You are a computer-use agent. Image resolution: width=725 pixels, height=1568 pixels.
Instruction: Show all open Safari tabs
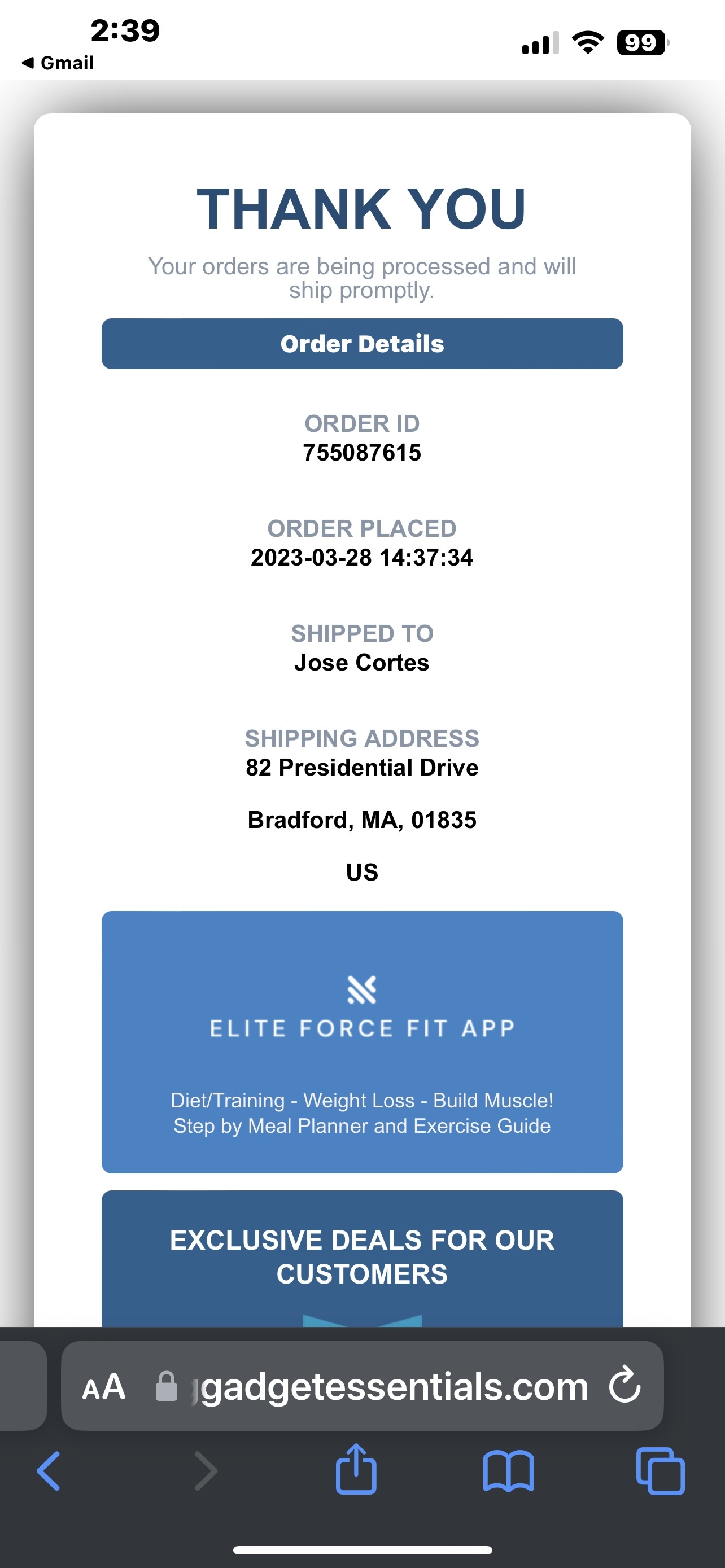pyautogui.click(x=661, y=1470)
